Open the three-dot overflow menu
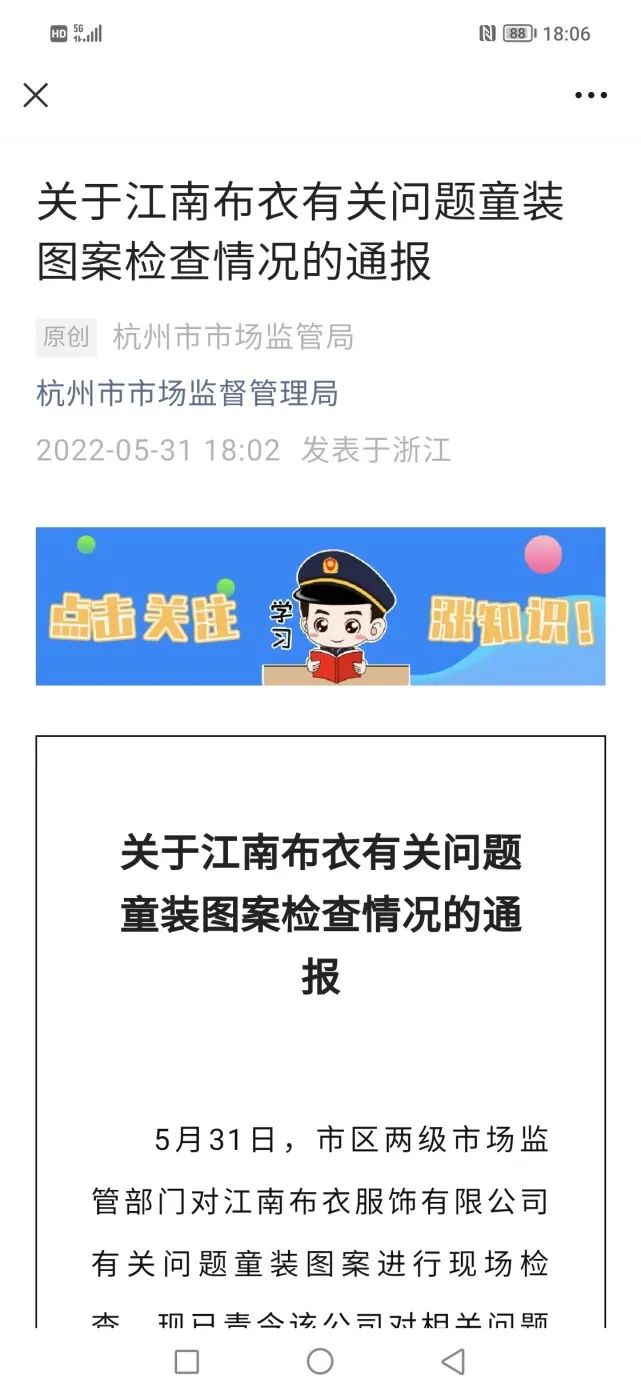 tap(590, 96)
